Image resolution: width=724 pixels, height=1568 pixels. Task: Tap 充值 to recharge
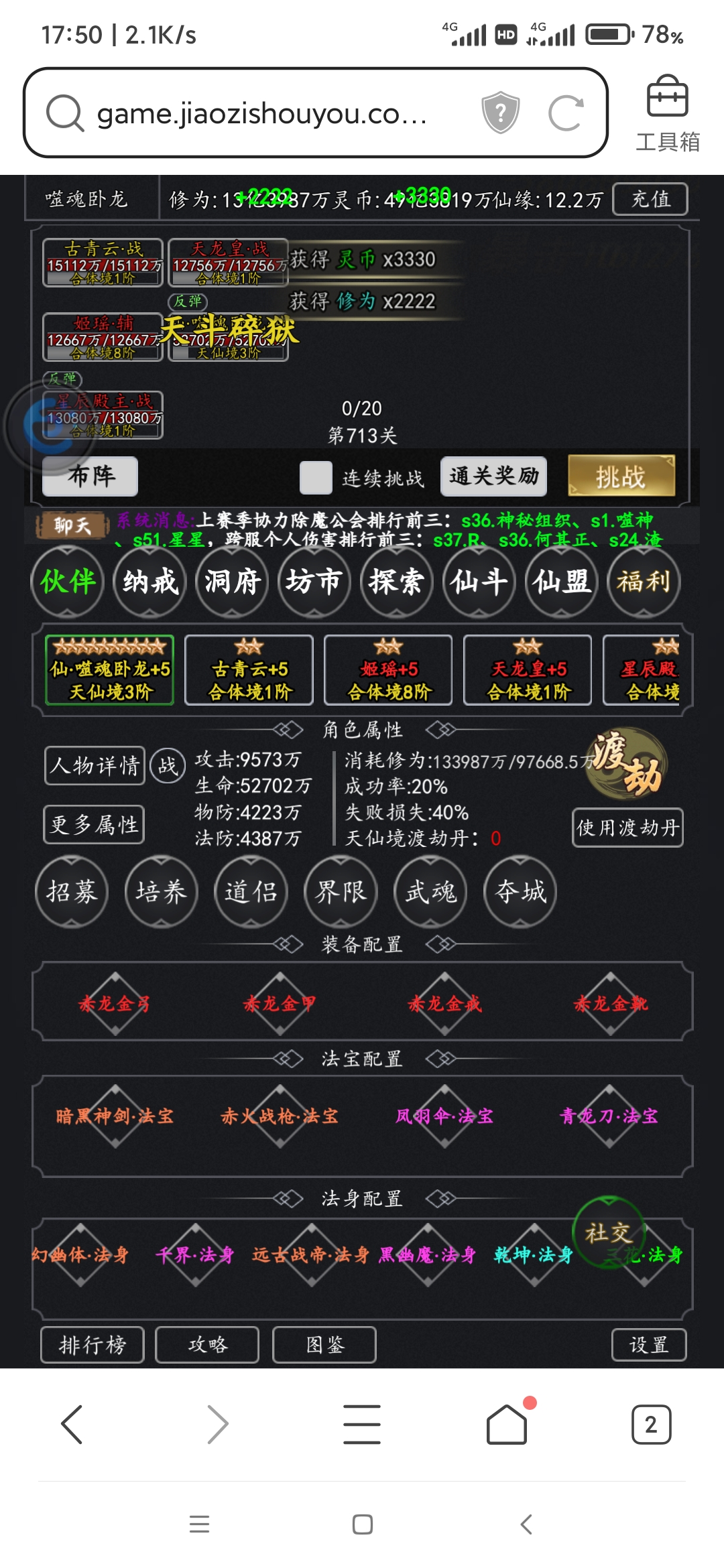coord(650,199)
